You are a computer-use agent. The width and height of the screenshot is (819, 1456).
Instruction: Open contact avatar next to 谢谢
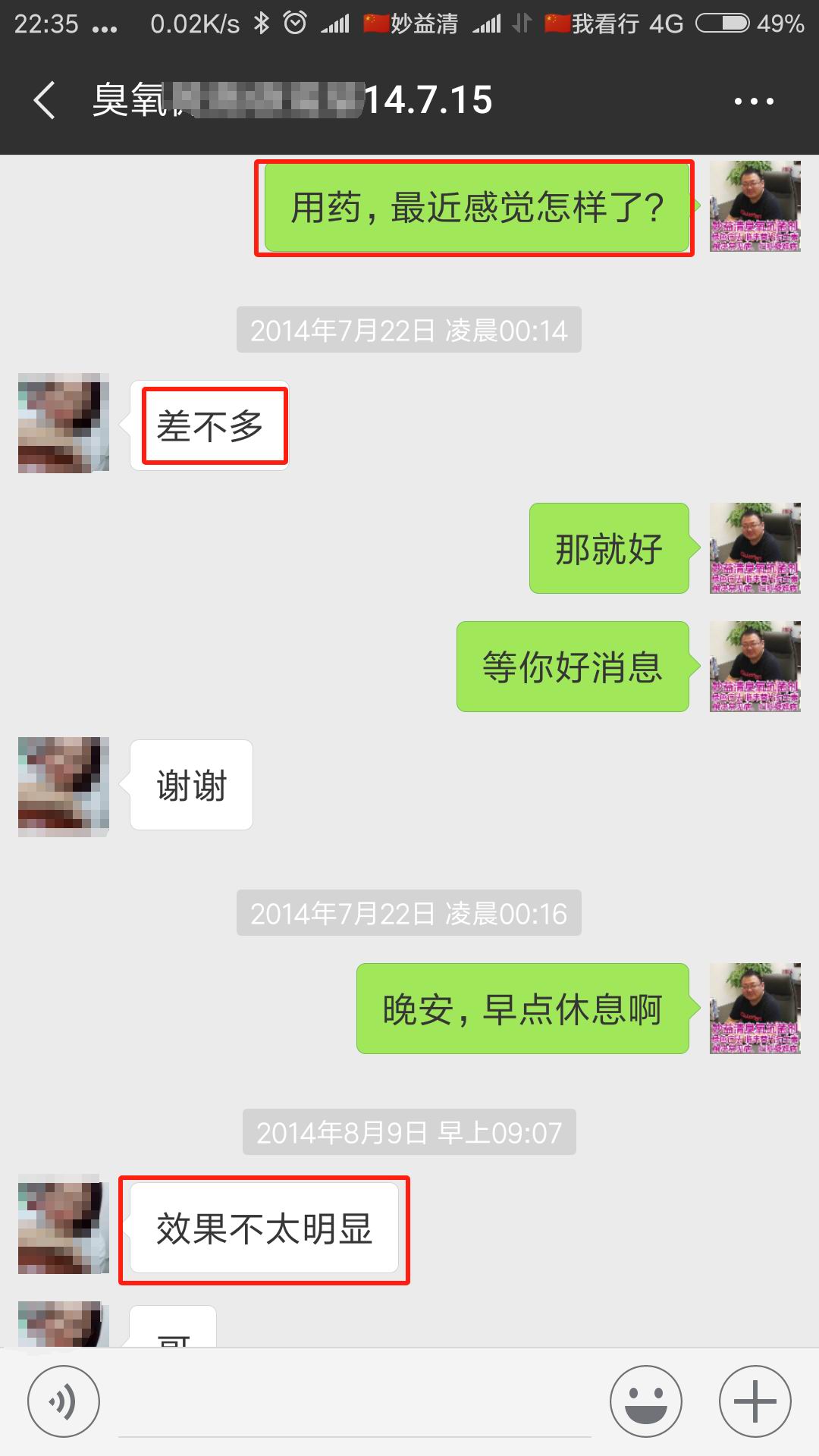[x=64, y=786]
